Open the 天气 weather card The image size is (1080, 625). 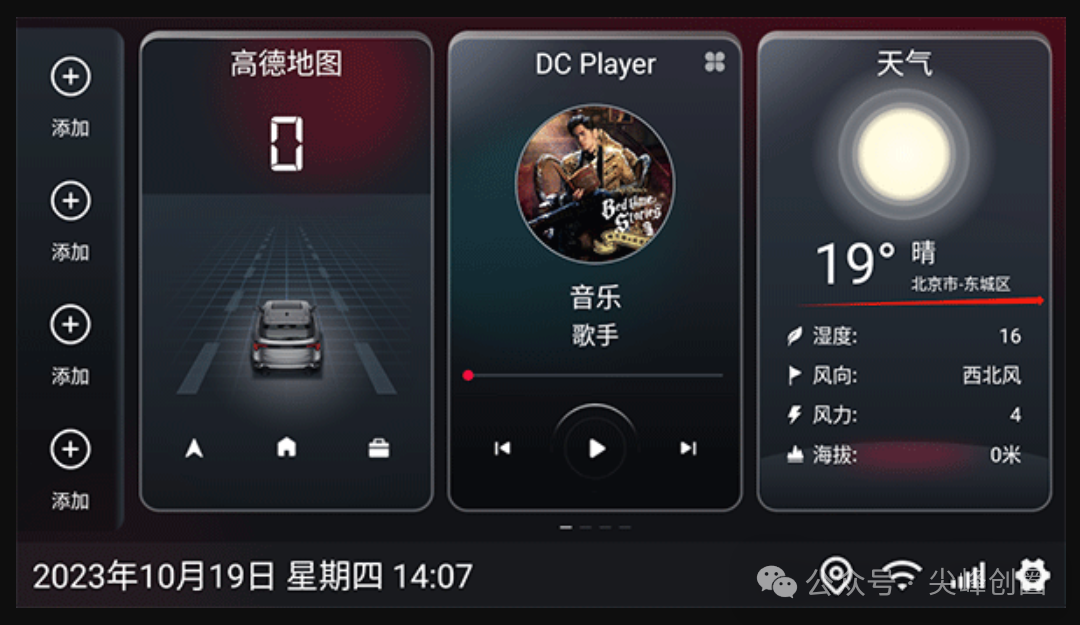(904, 270)
